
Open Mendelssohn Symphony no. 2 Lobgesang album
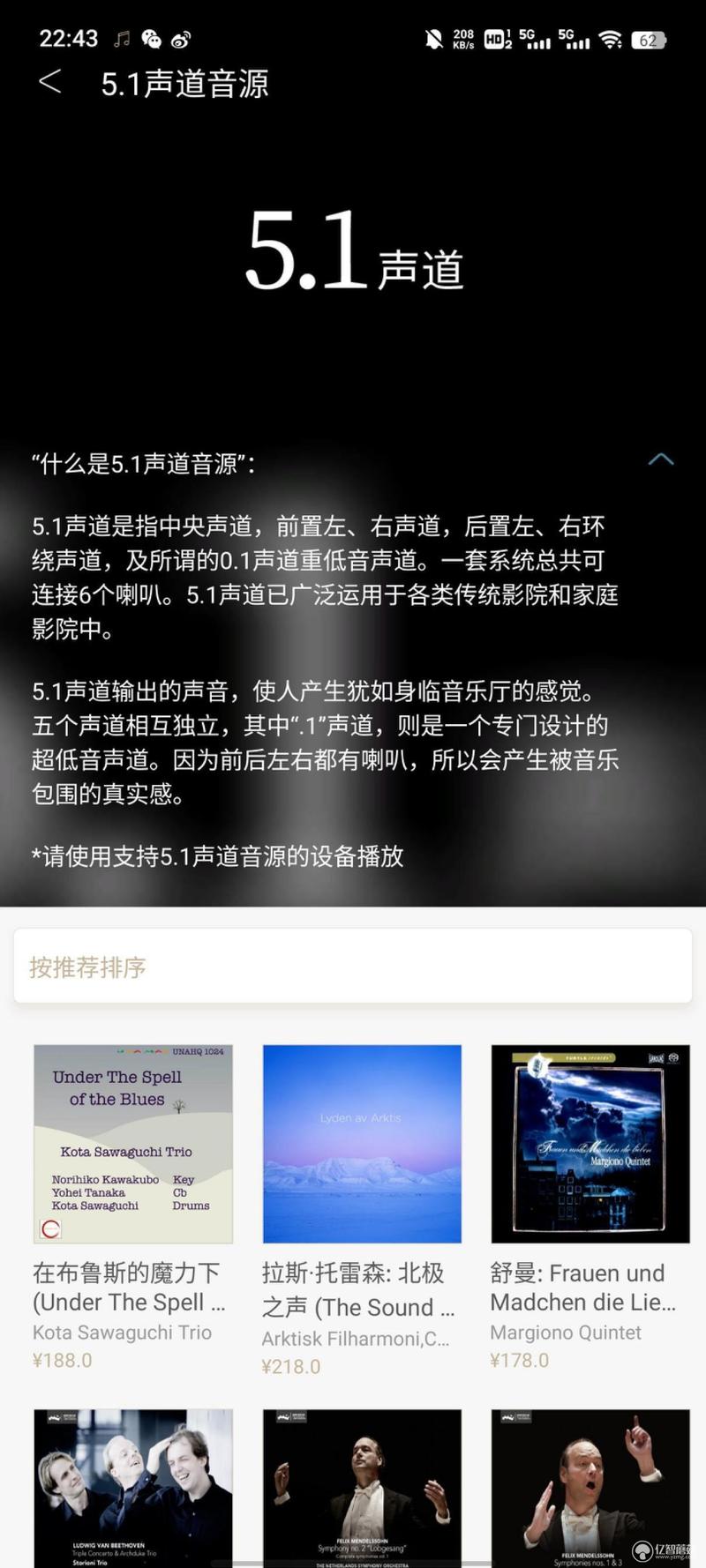(x=362, y=1486)
